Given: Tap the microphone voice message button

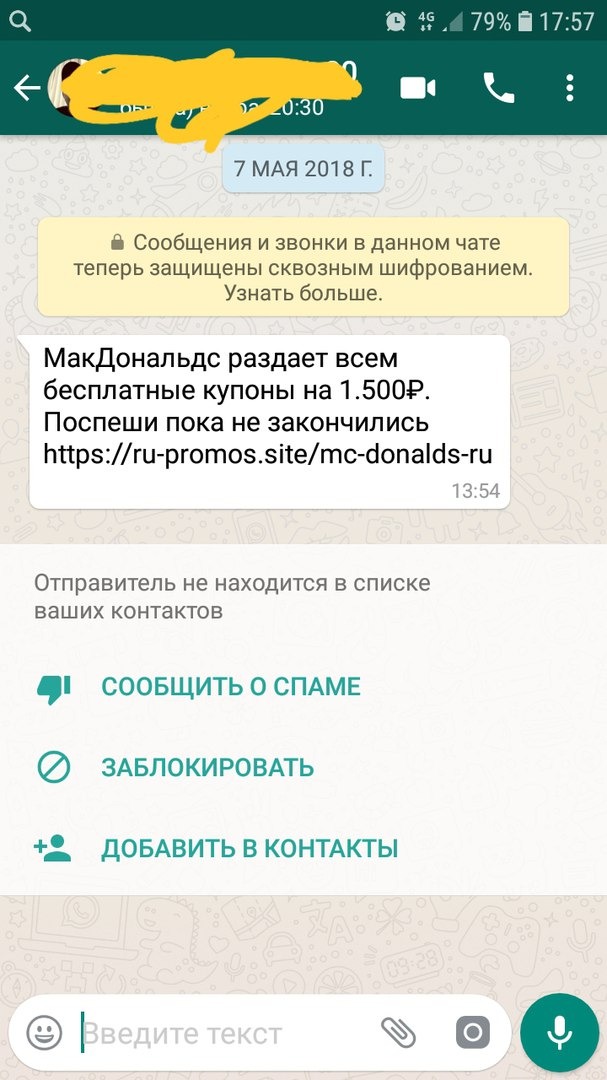Looking at the screenshot, I should 560,1032.
